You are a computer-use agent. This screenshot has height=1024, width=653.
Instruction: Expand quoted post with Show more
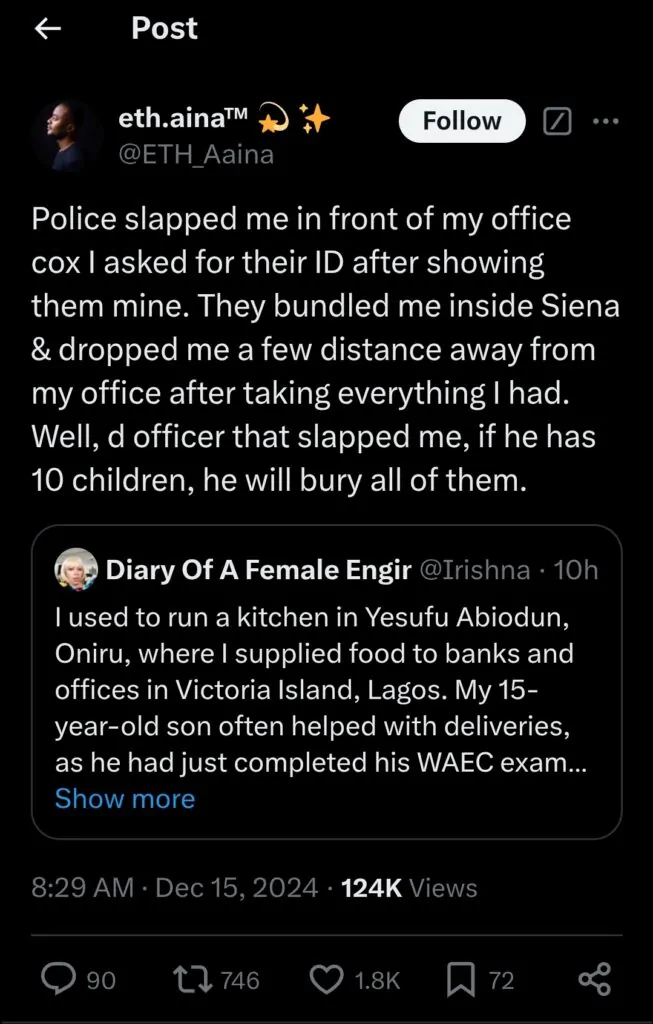125,799
